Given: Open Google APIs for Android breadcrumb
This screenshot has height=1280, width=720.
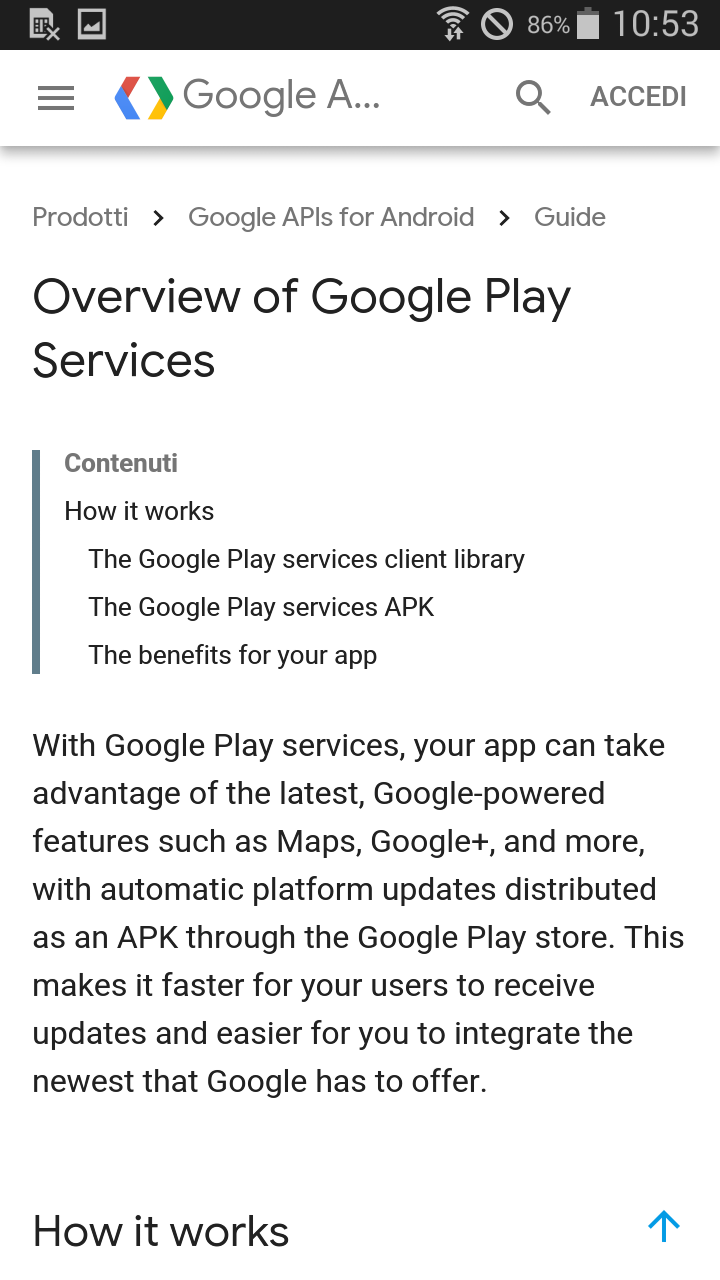Looking at the screenshot, I should coord(331,217).
